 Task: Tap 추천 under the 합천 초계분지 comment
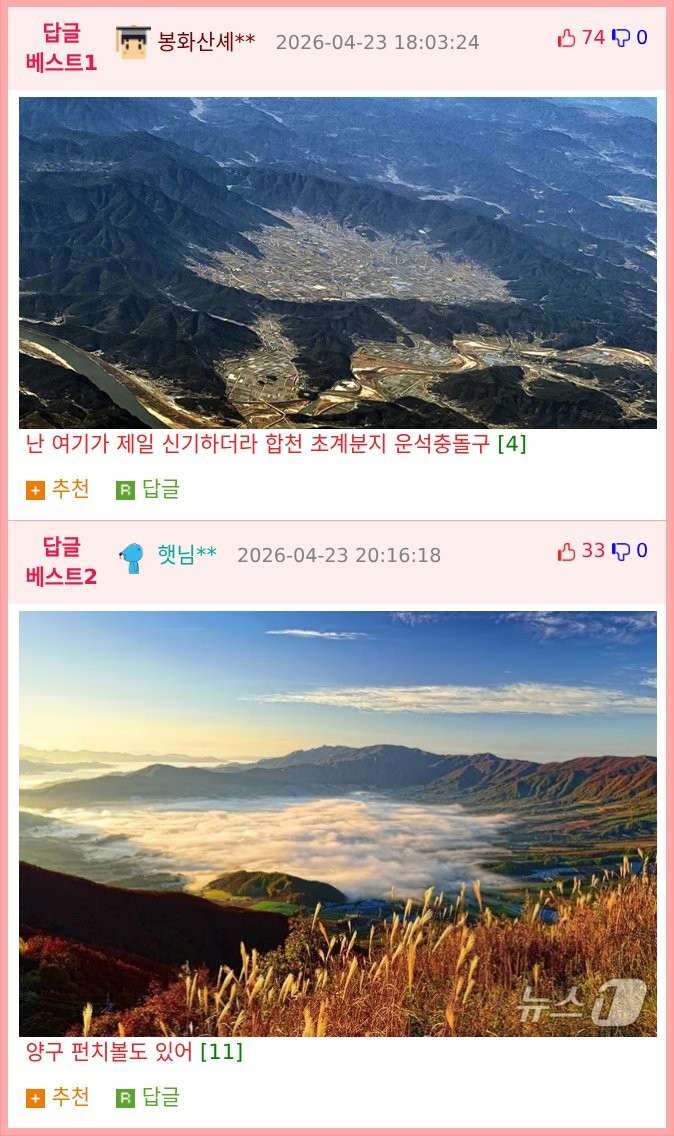click(58, 489)
